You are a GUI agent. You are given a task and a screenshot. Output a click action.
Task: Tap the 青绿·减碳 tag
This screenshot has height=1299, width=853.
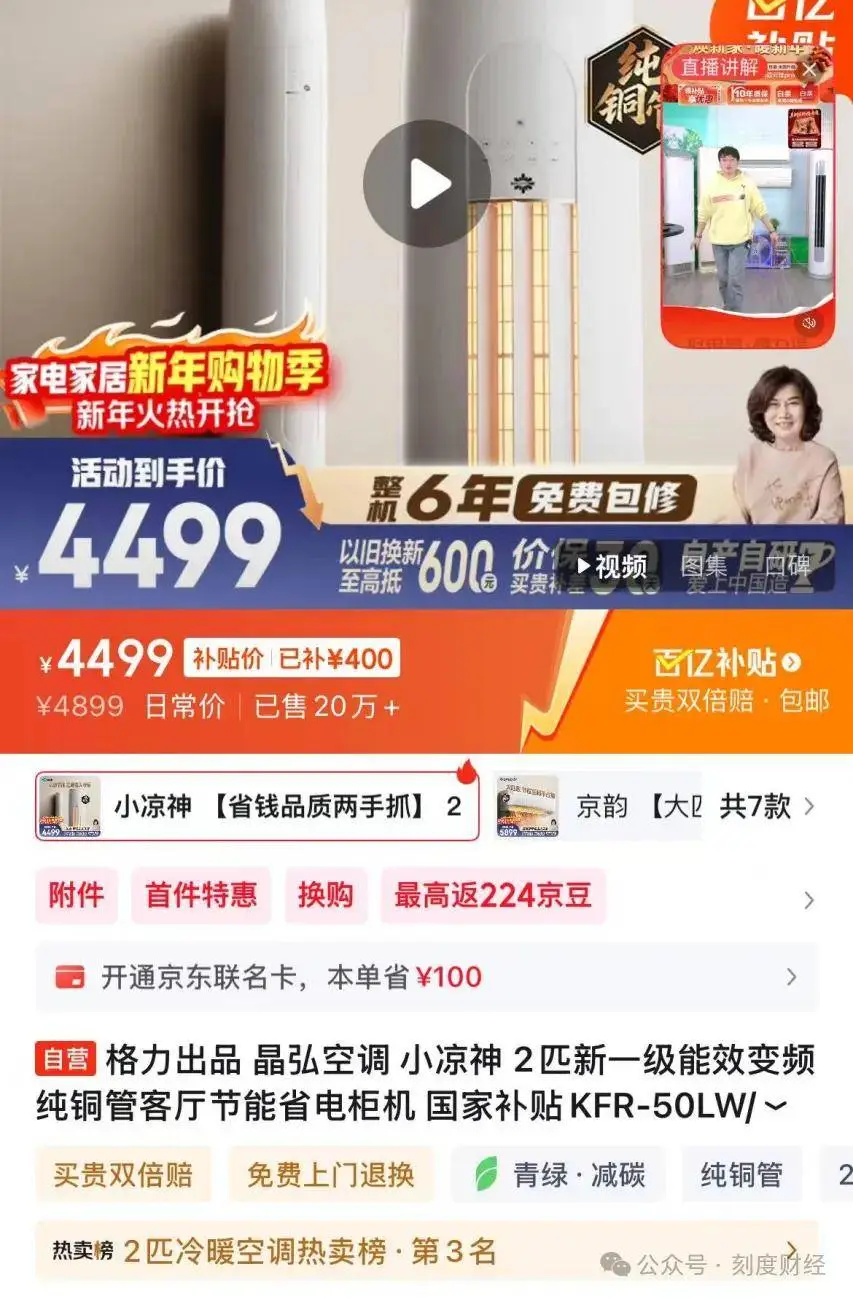558,1174
